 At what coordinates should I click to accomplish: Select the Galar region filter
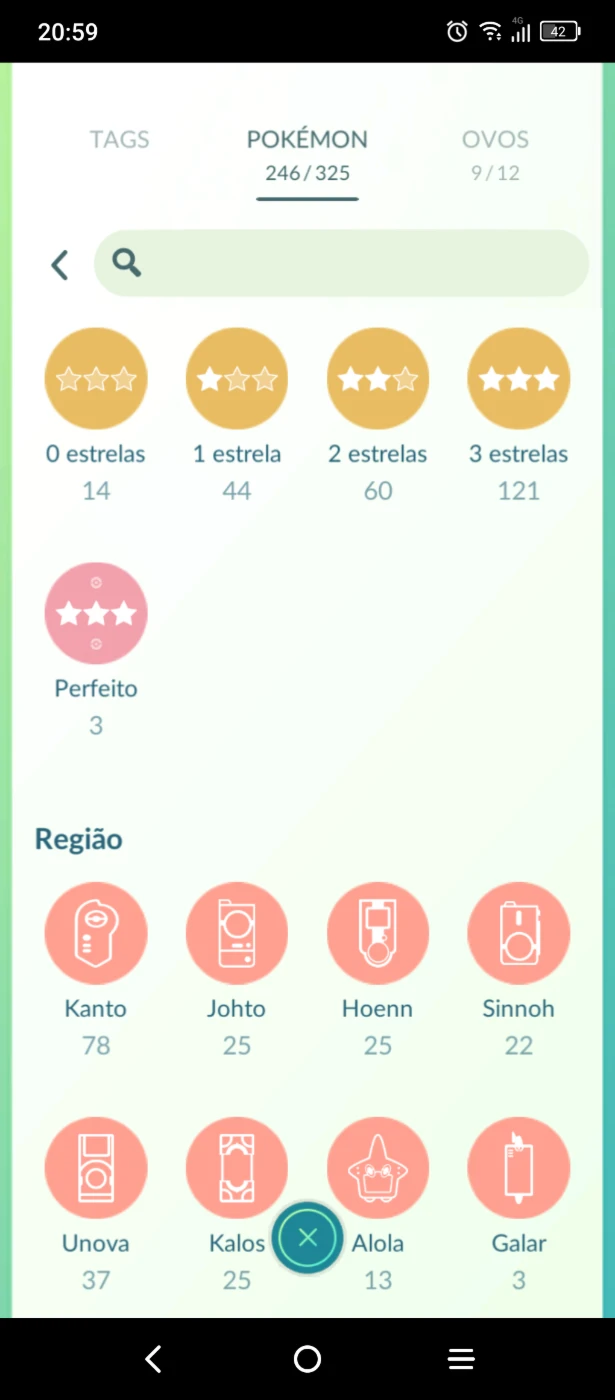click(519, 1169)
